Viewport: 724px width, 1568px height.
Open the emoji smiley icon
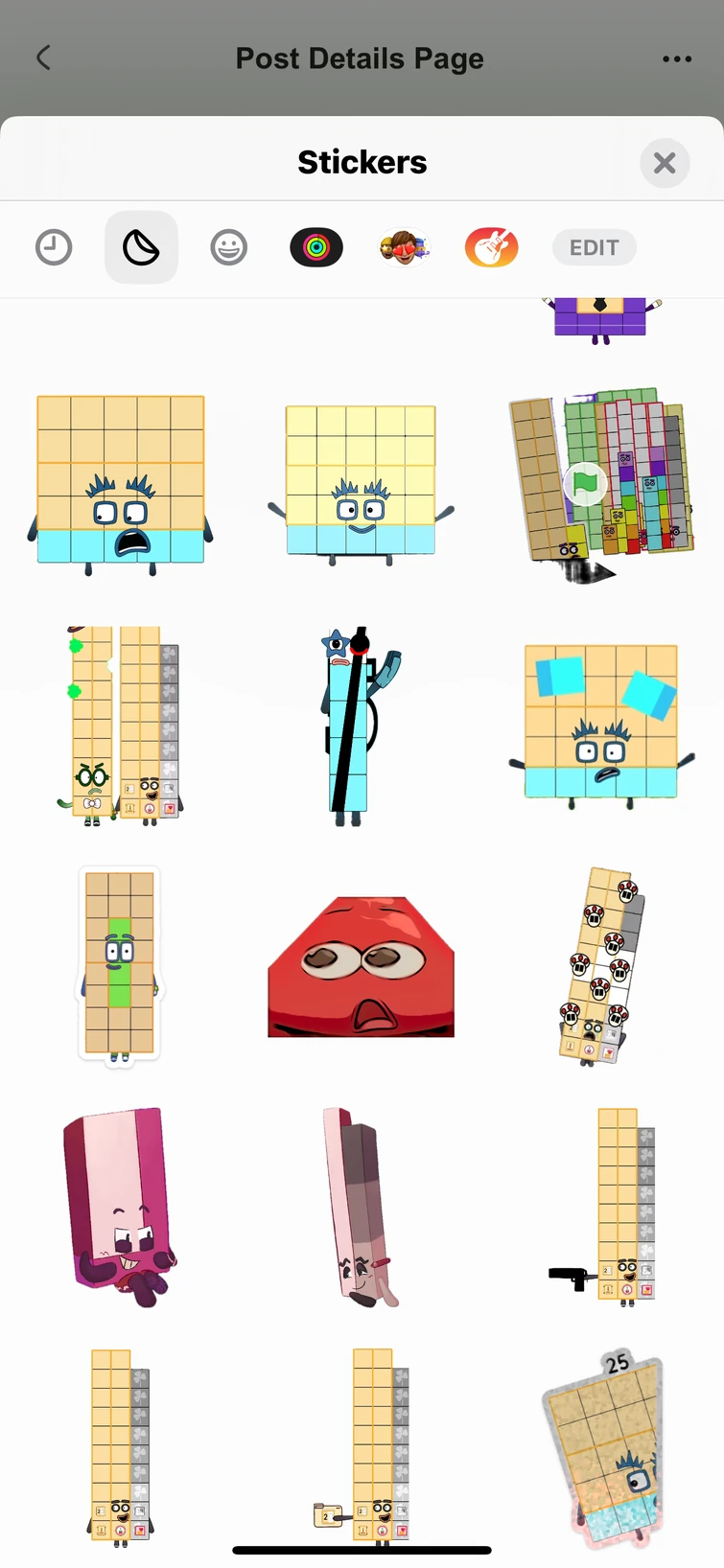[228, 247]
